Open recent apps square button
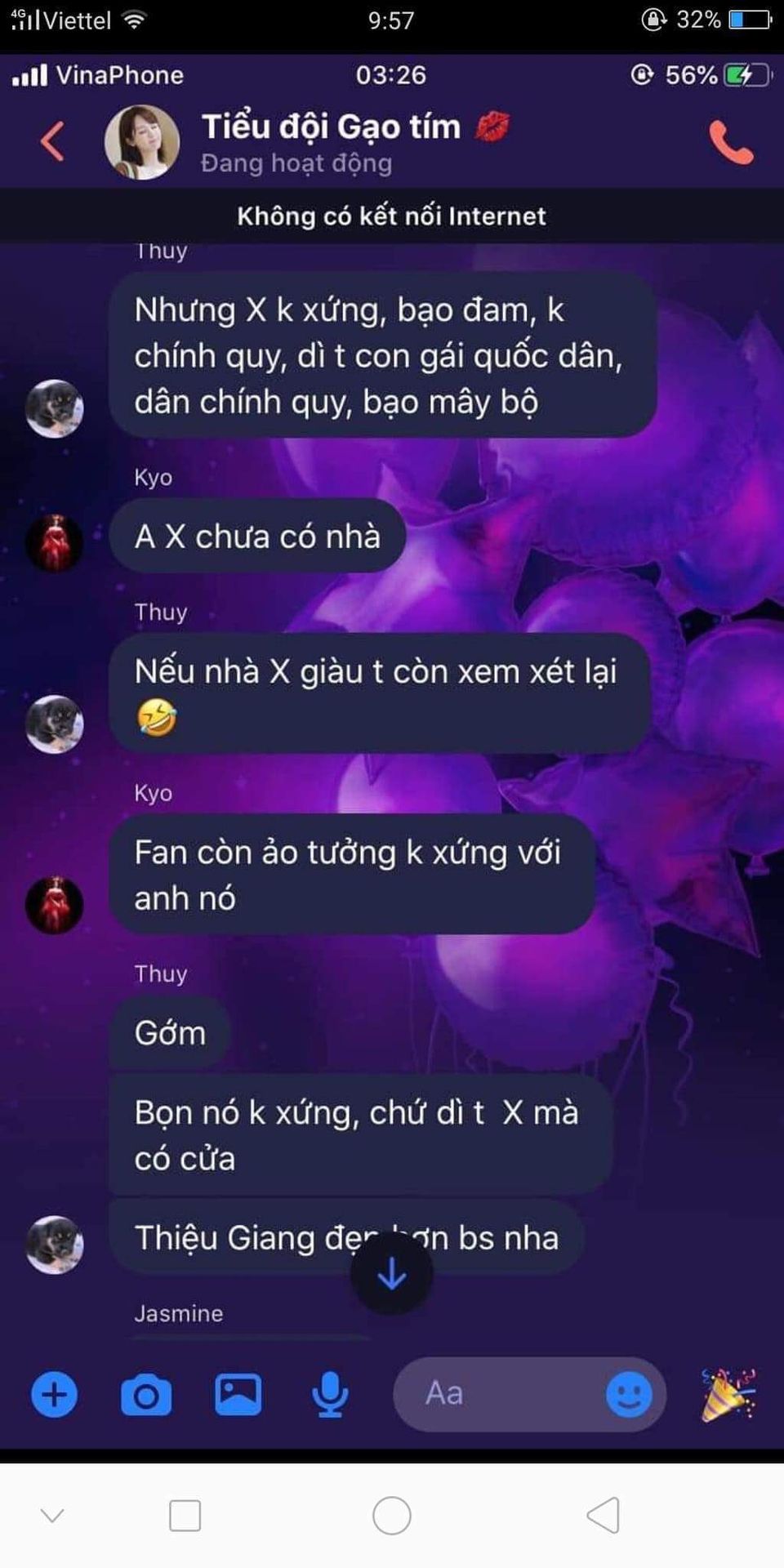This screenshot has width=784, height=1568. point(185,1517)
